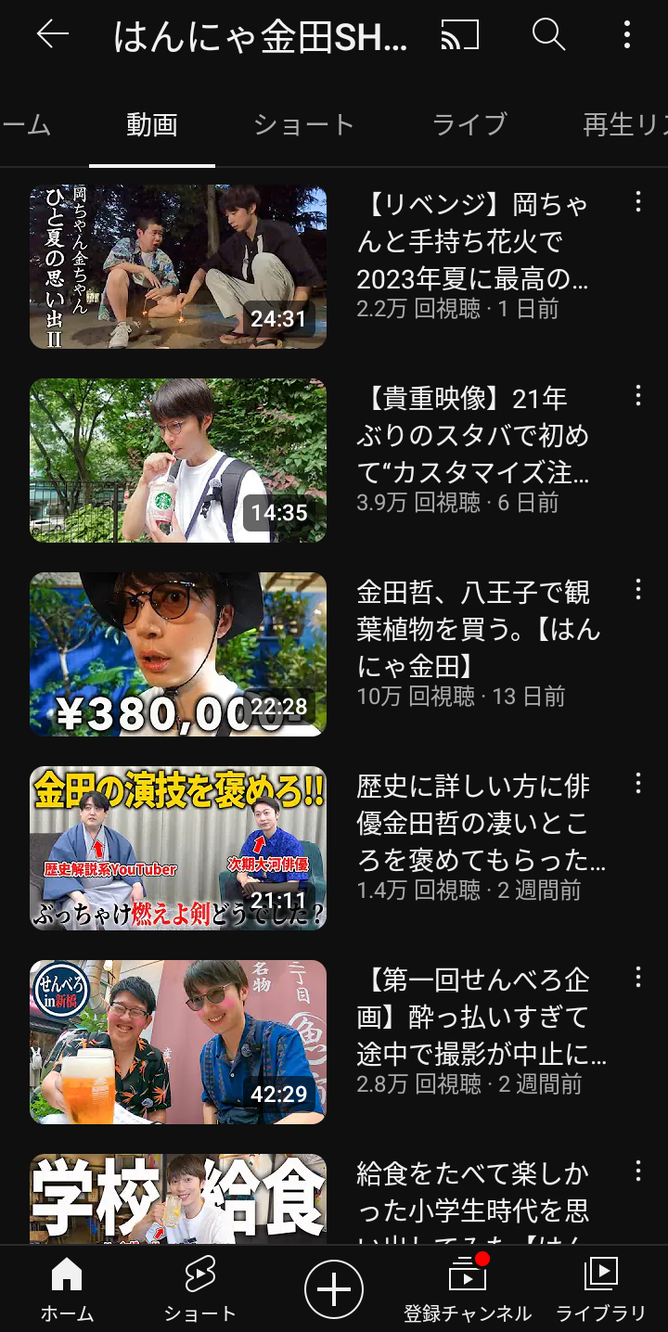Play the 22:28 観葉植物 video
This screenshot has width=668, height=1332.
click(178, 654)
